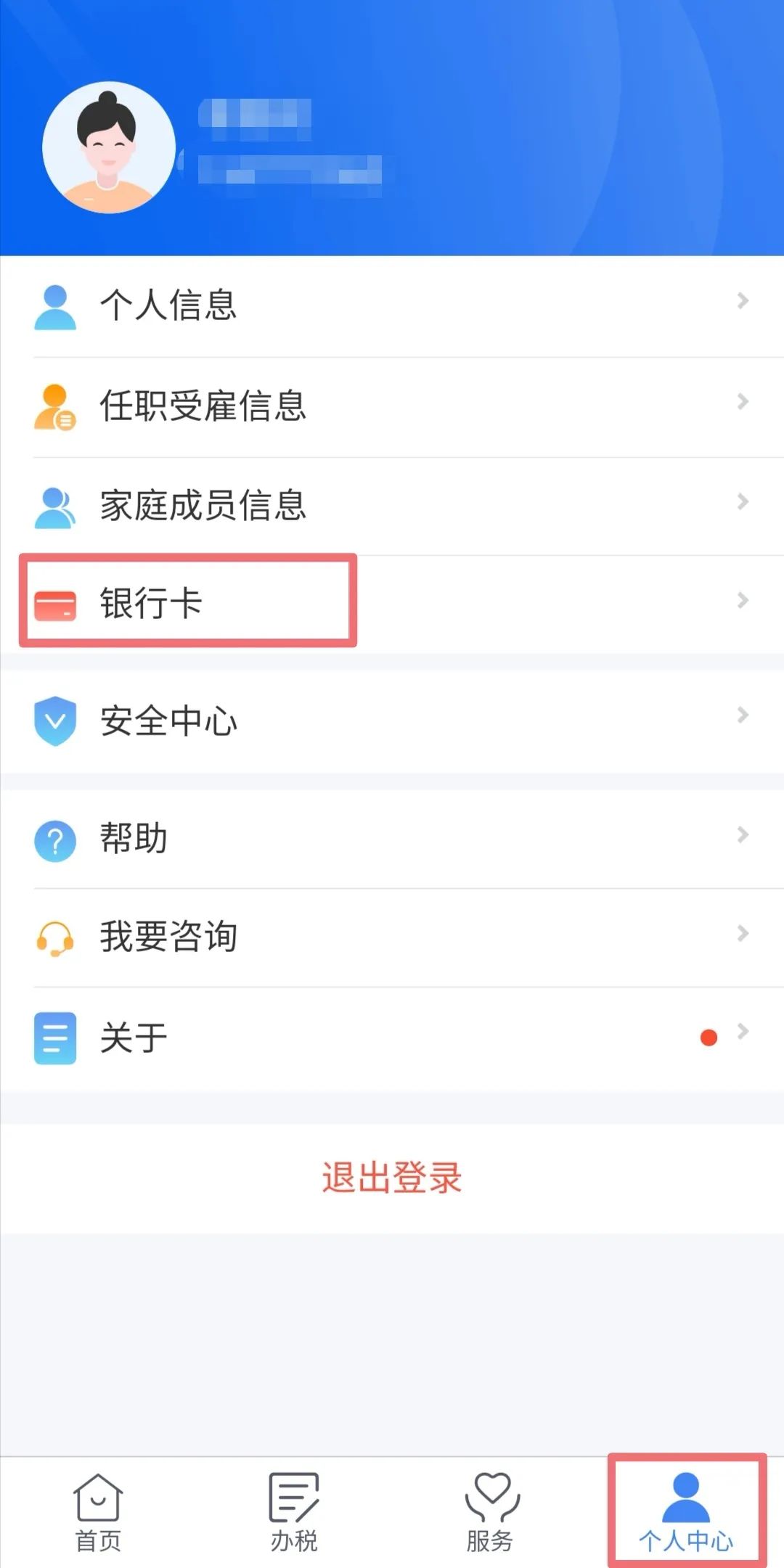Open the 关于 row
Screen dimensions: 784x1568
(x=392, y=1038)
